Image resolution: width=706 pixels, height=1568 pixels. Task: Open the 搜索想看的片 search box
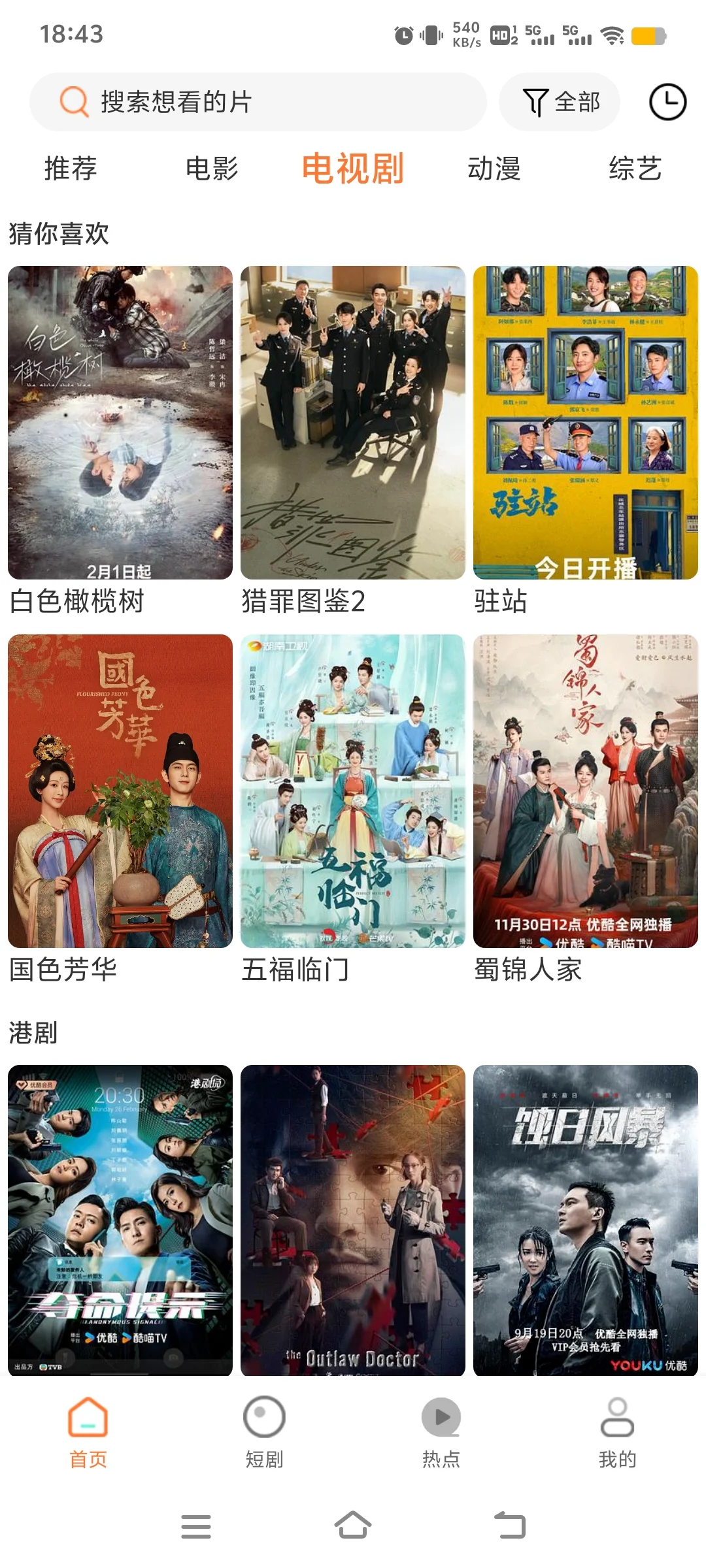click(258, 102)
